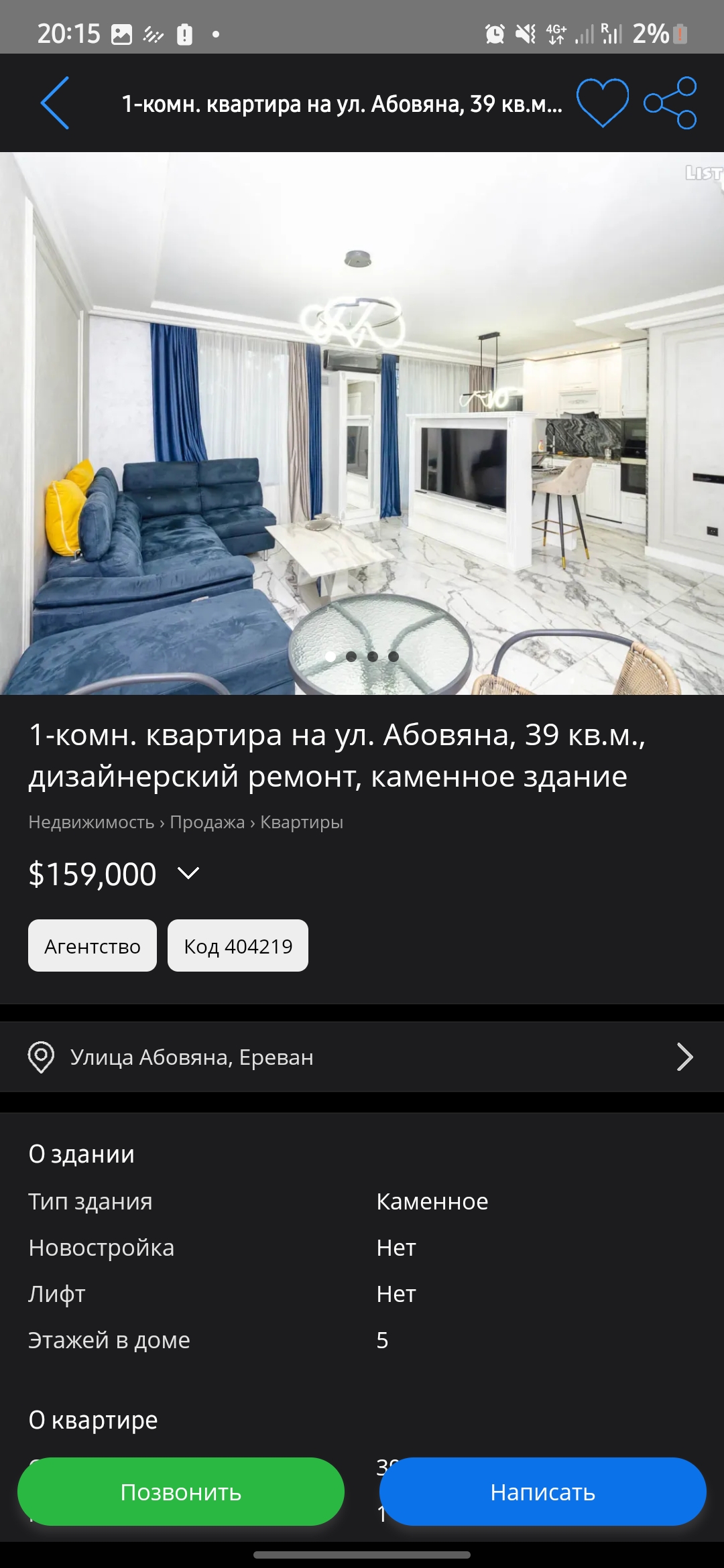Open the apartment photo gallery

pyautogui.click(x=362, y=423)
